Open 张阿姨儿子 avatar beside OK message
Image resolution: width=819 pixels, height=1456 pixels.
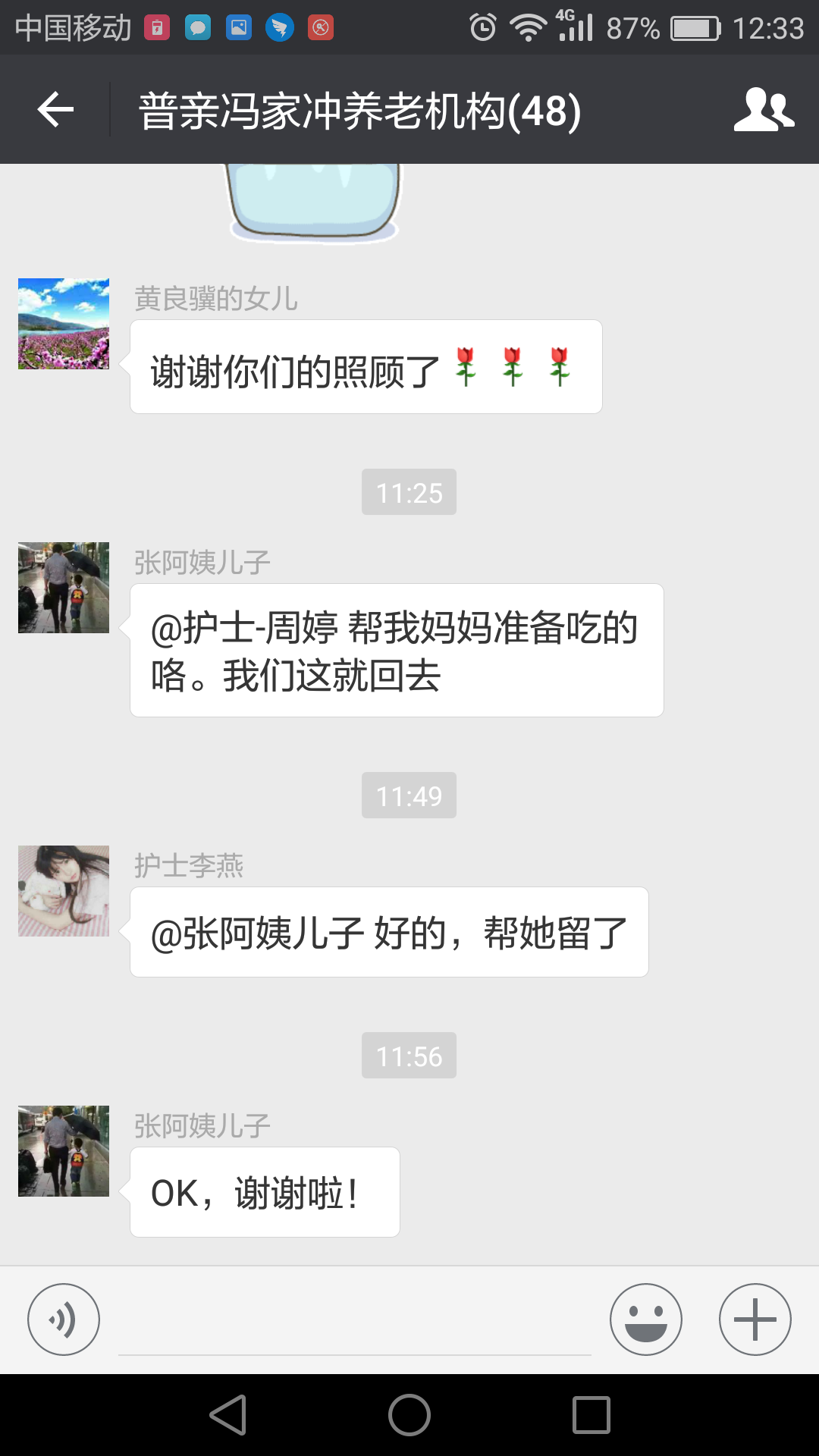(64, 1151)
